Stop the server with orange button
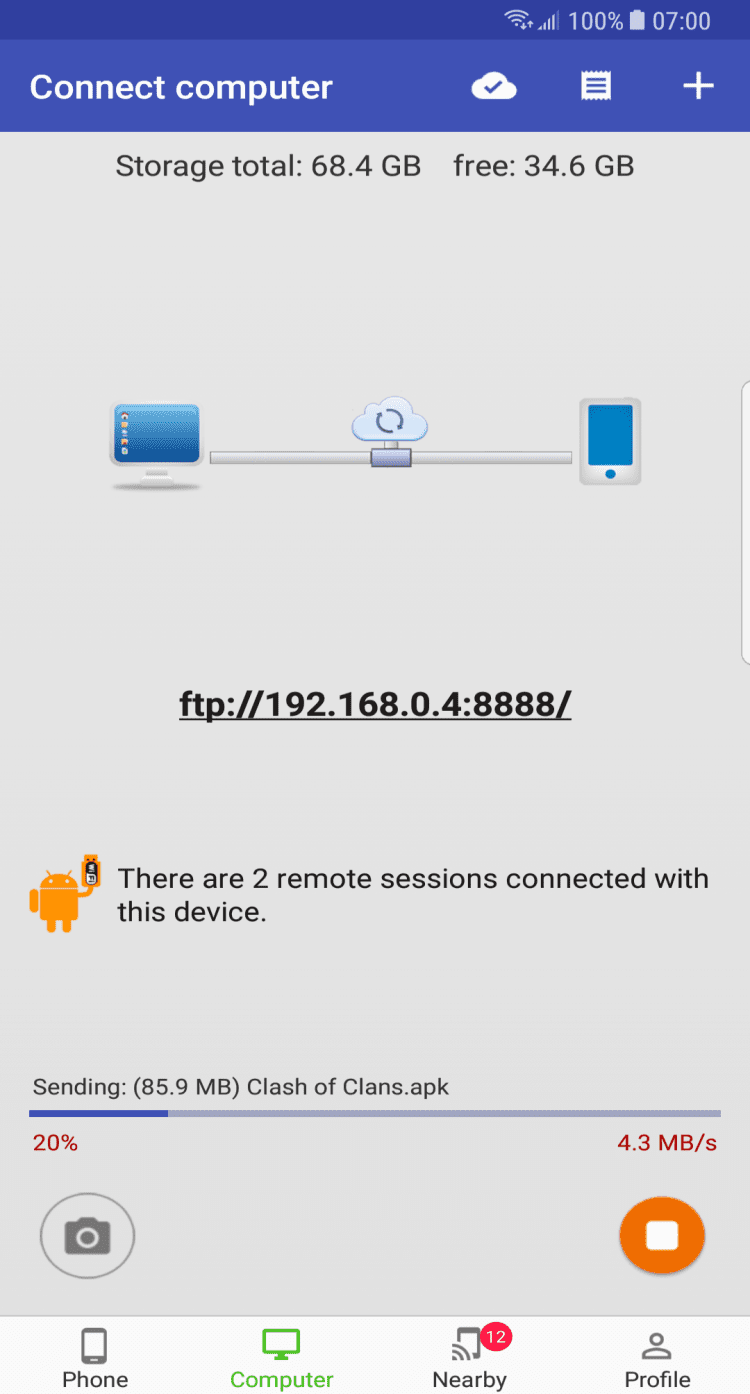Image resolution: width=750 pixels, height=1394 pixels. pyautogui.click(x=662, y=1237)
